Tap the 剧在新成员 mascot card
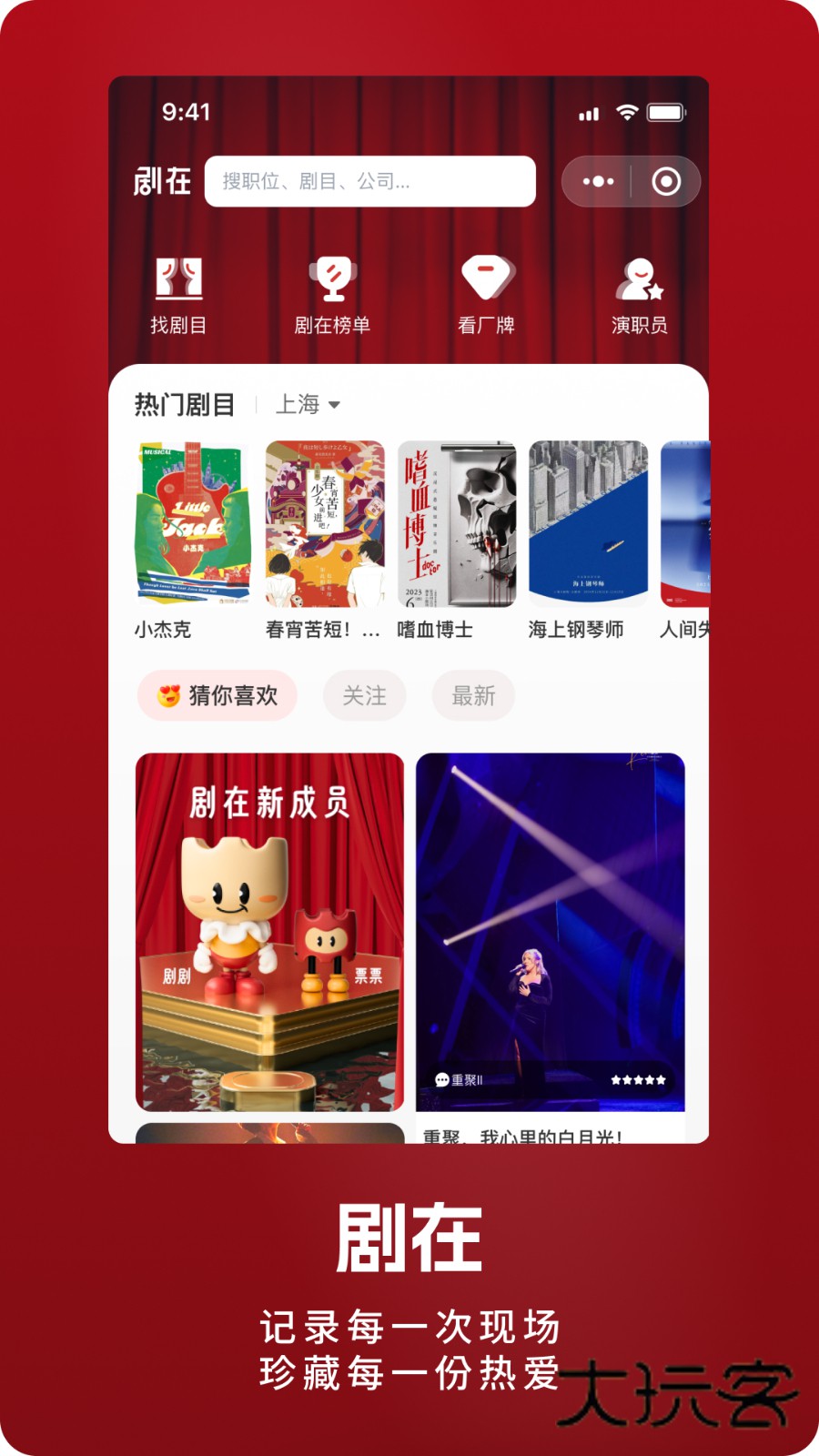Image resolution: width=819 pixels, height=1456 pixels. 270,926
